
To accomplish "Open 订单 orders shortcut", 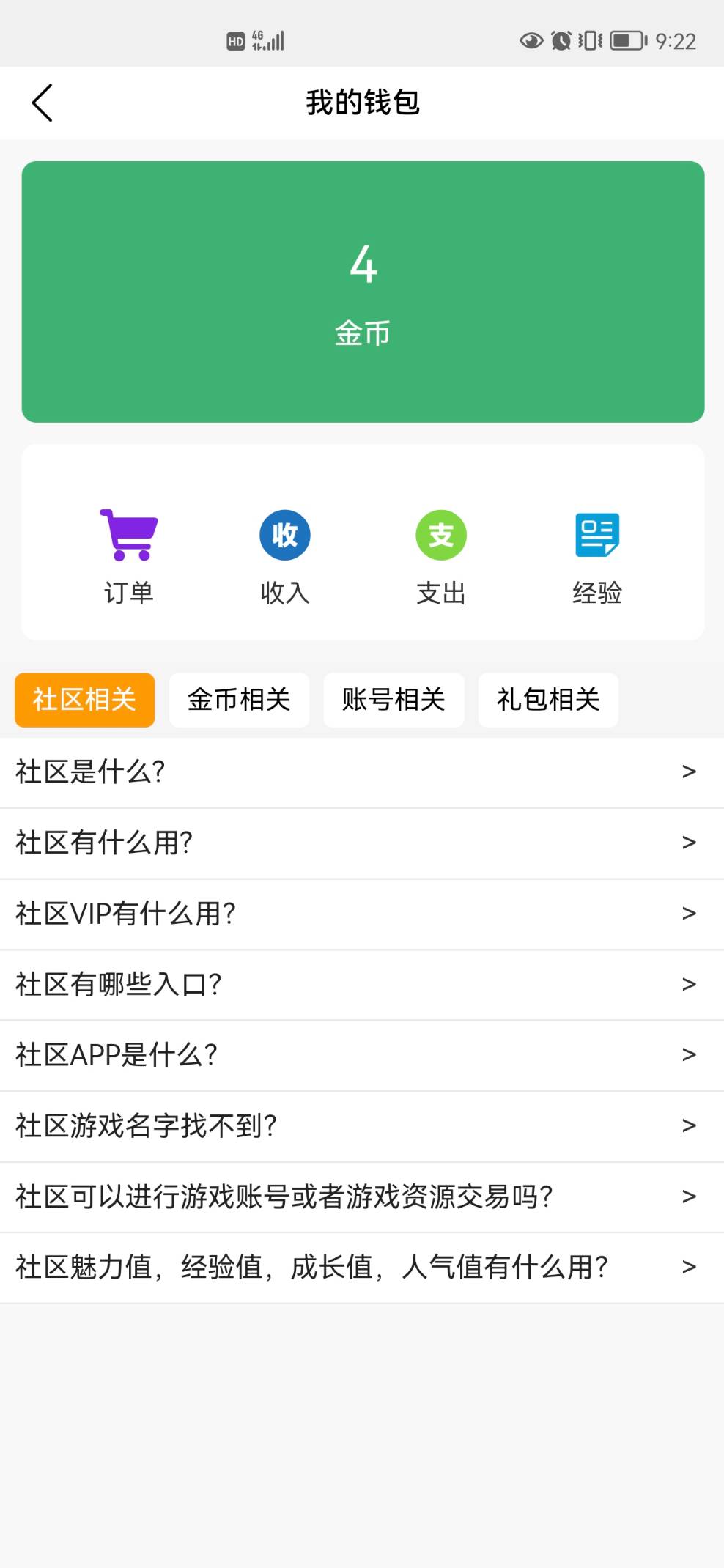I will point(129,555).
